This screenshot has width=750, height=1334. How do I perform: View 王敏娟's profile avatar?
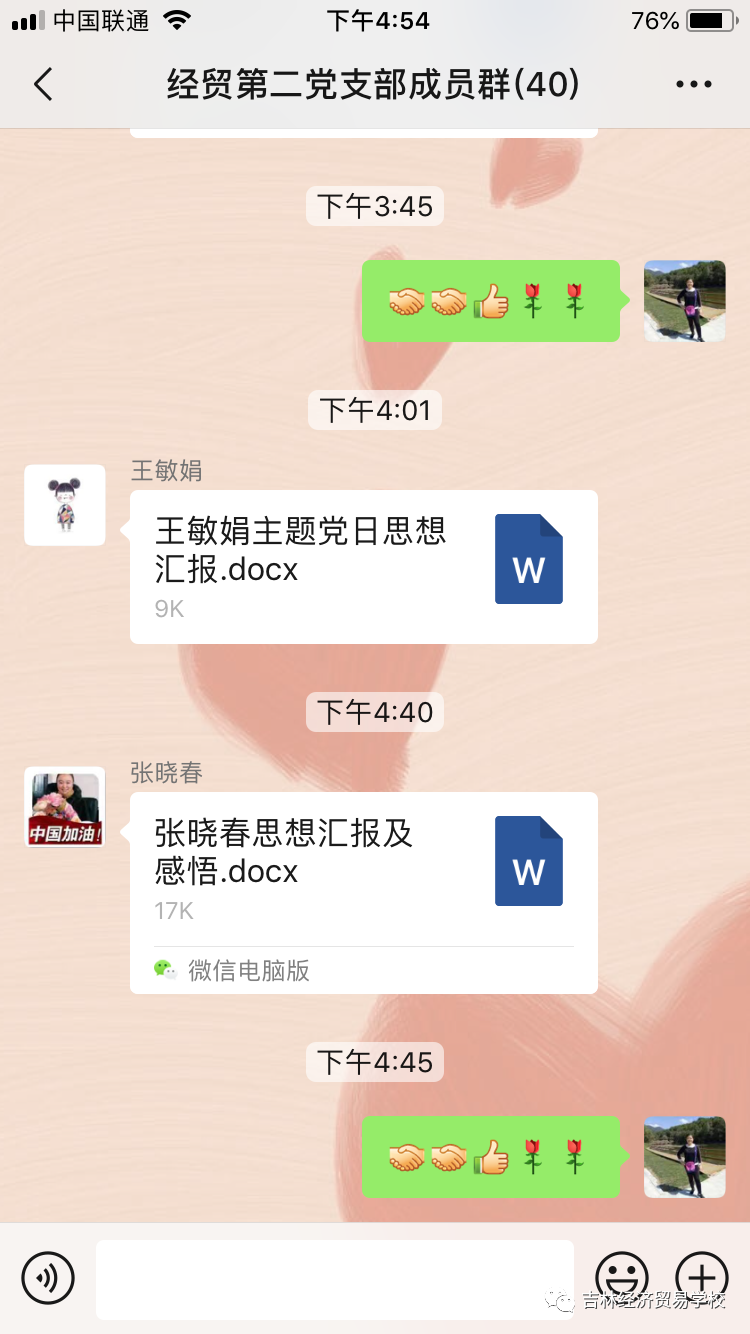point(65,505)
